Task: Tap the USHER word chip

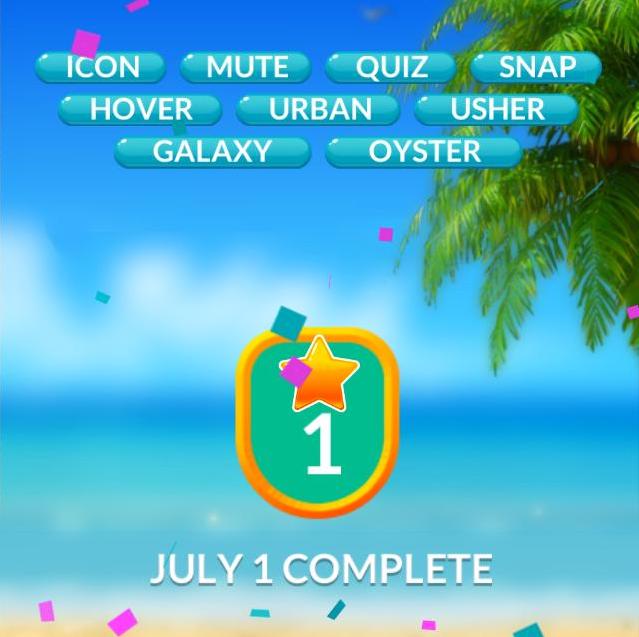Action: point(497,110)
